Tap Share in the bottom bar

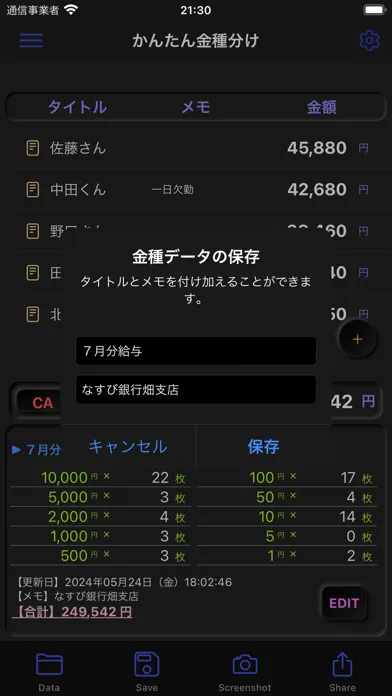click(x=342, y=672)
